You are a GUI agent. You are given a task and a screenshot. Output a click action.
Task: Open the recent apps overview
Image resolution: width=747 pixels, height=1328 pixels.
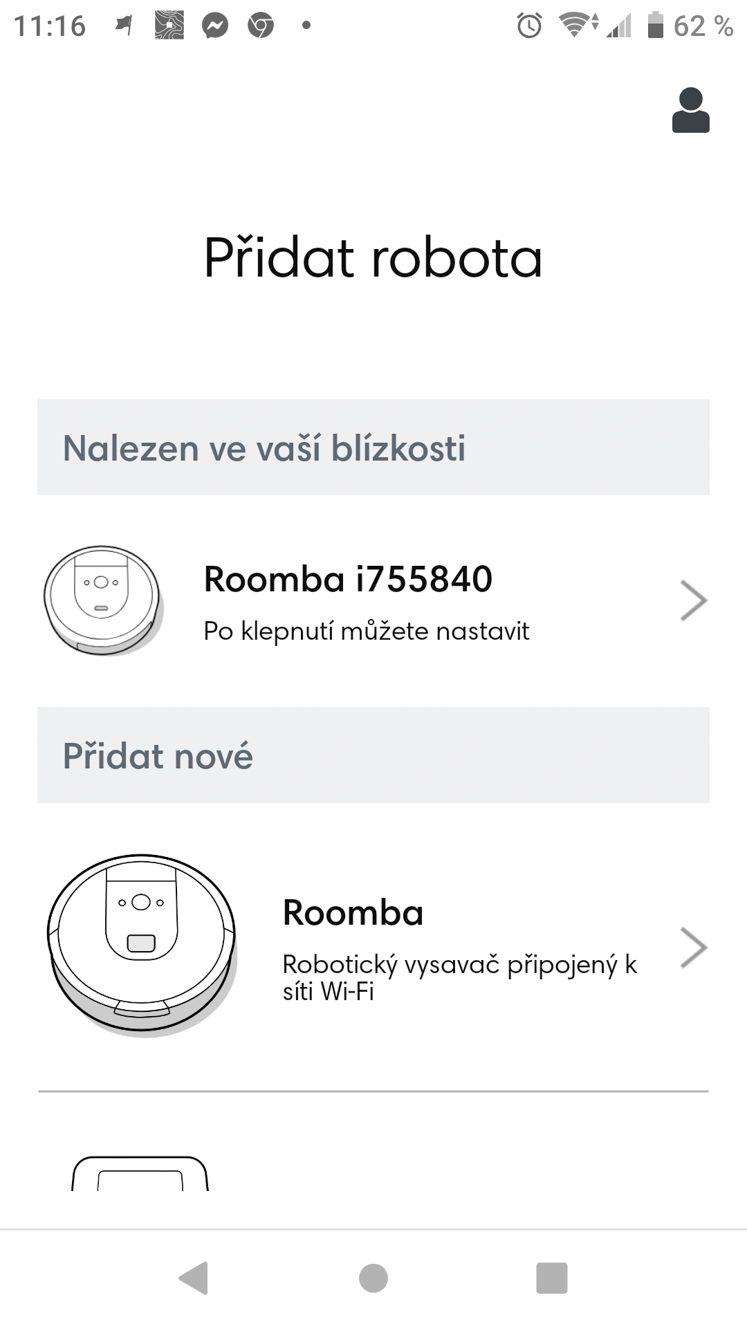(552, 1278)
